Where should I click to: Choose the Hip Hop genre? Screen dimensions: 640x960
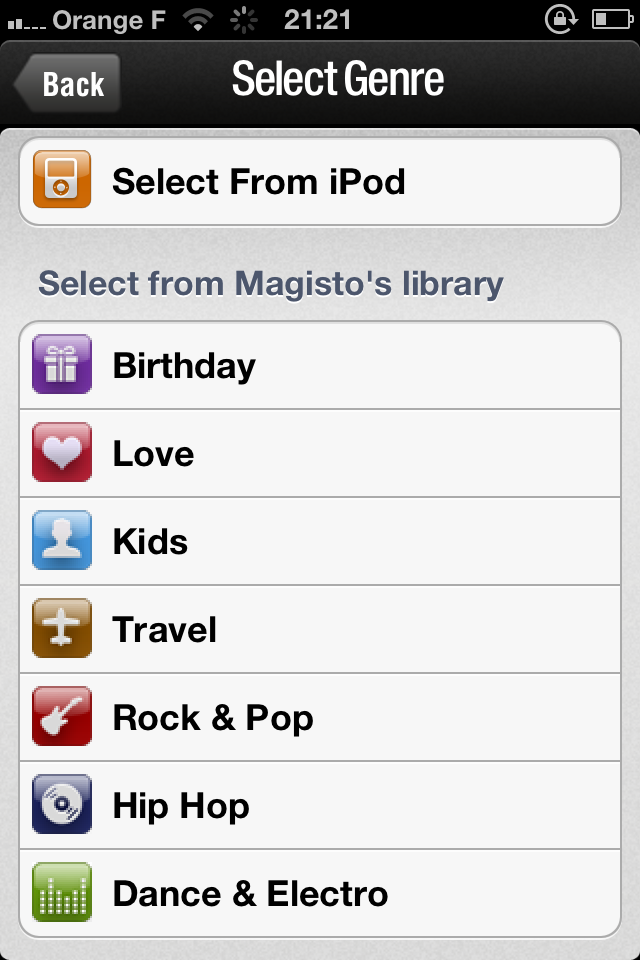pos(320,806)
